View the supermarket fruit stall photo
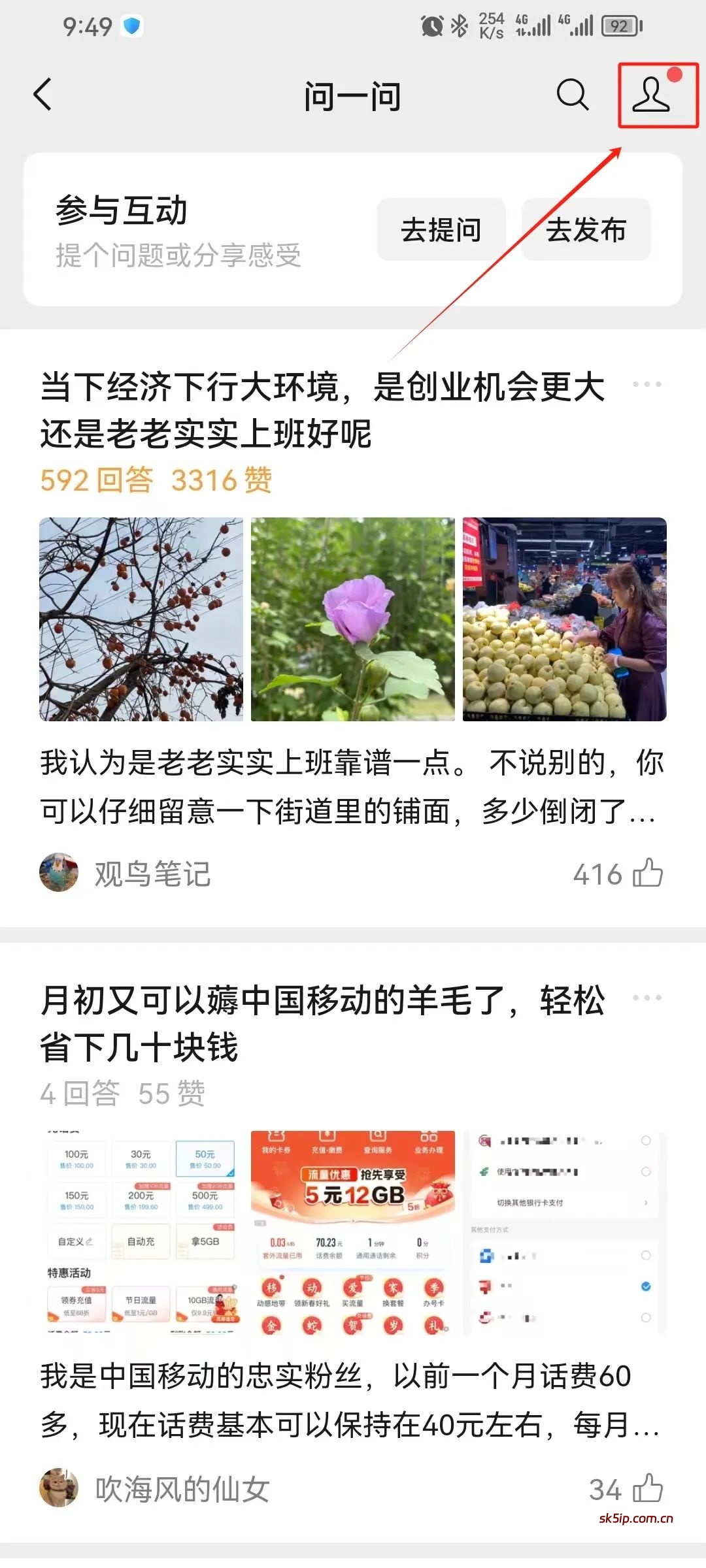706x1568 pixels. (565, 619)
